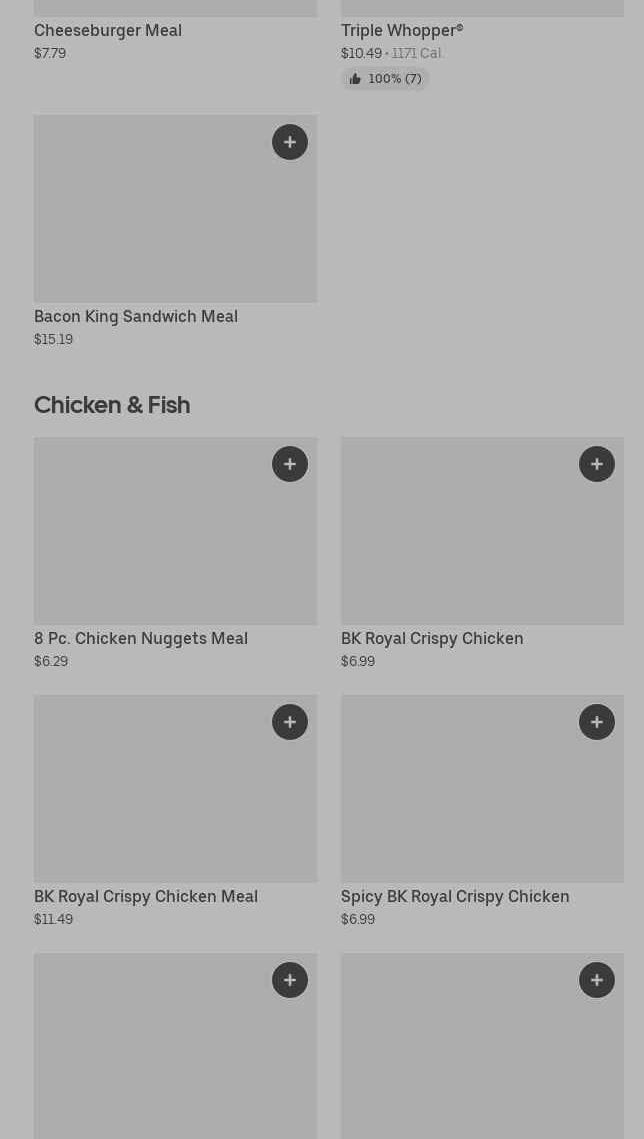Open Spicy BK Royal Crispy Chicken item
The width and height of the screenshot is (644, 1139).
pyautogui.click(x=455, y=896)
